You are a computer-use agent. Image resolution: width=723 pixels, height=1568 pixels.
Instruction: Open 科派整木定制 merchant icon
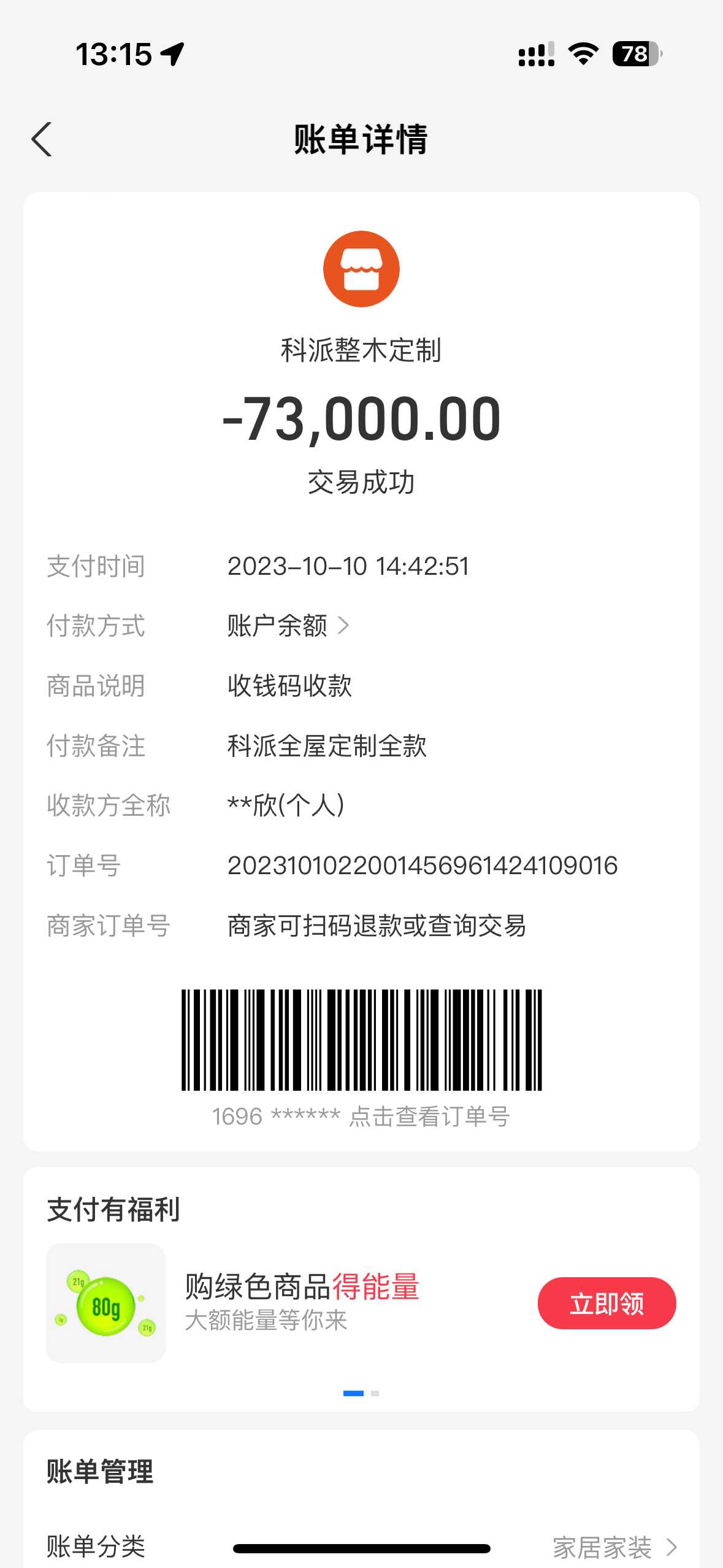pyautogui.click(x=361, y=269)
